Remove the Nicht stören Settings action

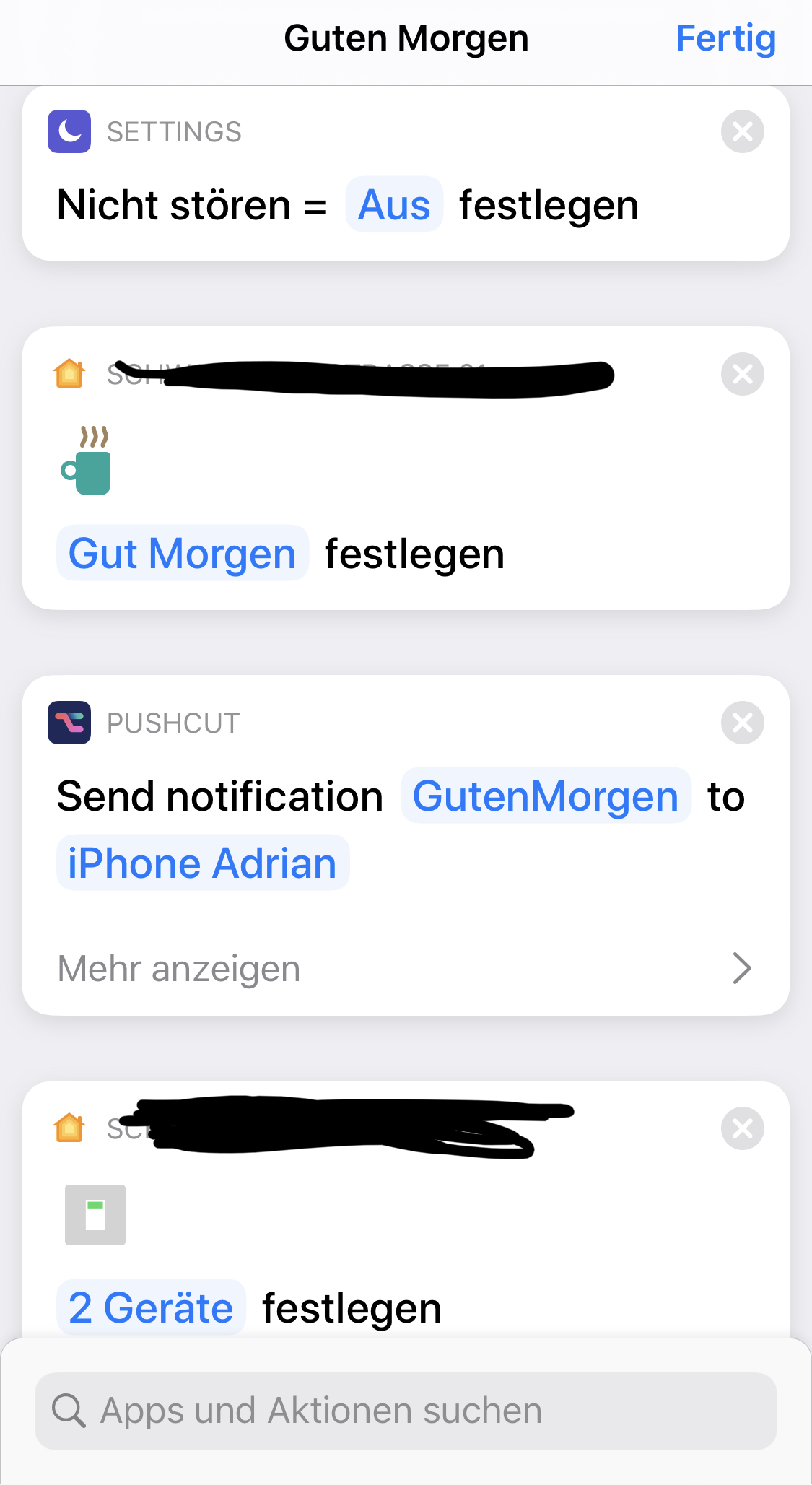coord(742,131)
